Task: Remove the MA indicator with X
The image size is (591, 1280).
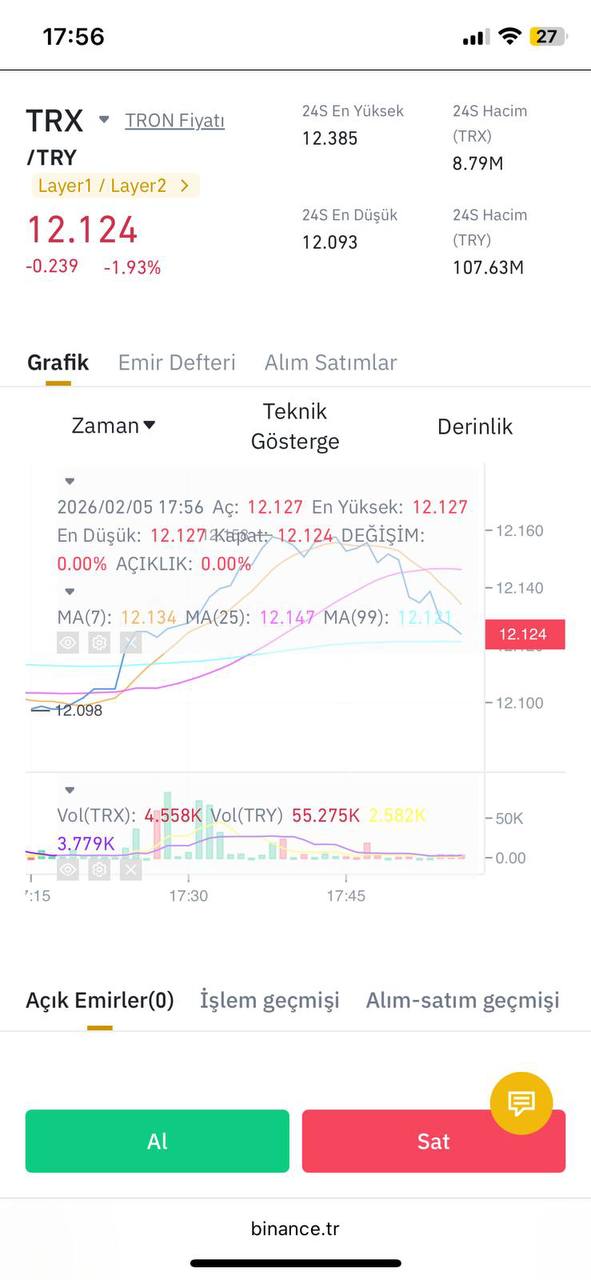Action: (130, 642)
